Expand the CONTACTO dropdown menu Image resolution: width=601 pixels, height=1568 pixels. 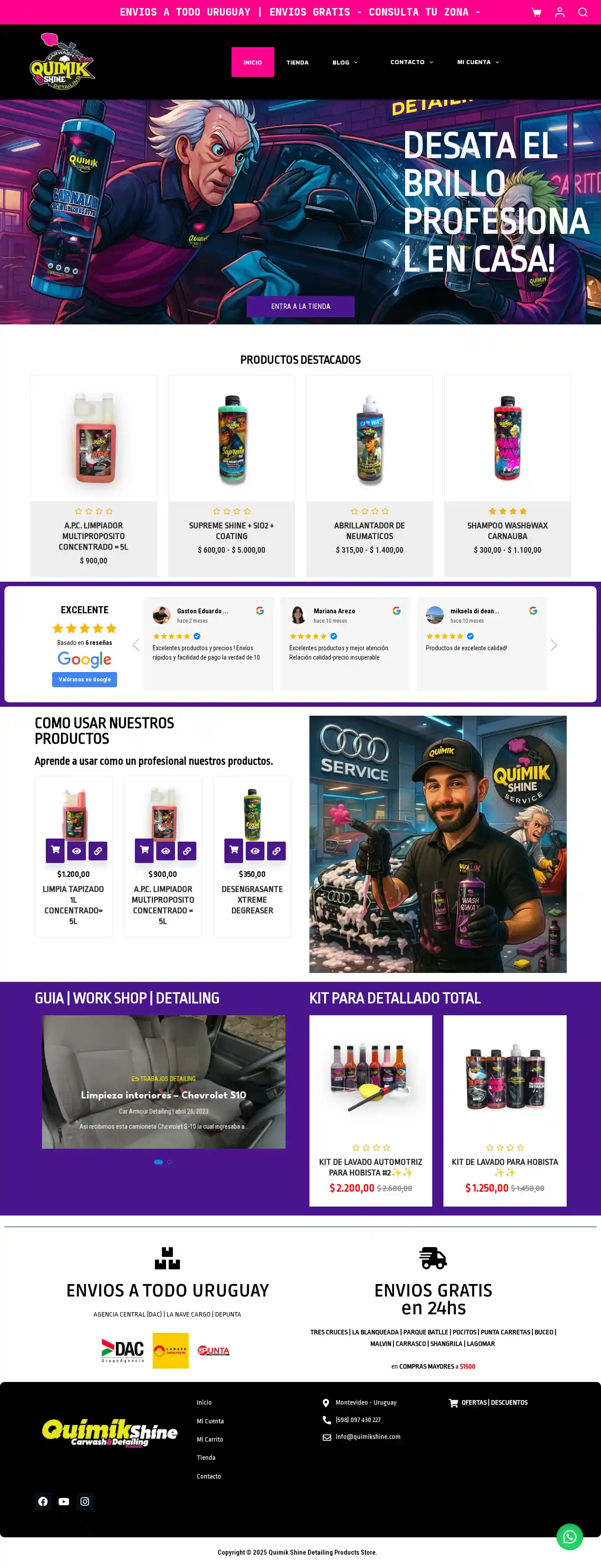(x=412, y=62)
